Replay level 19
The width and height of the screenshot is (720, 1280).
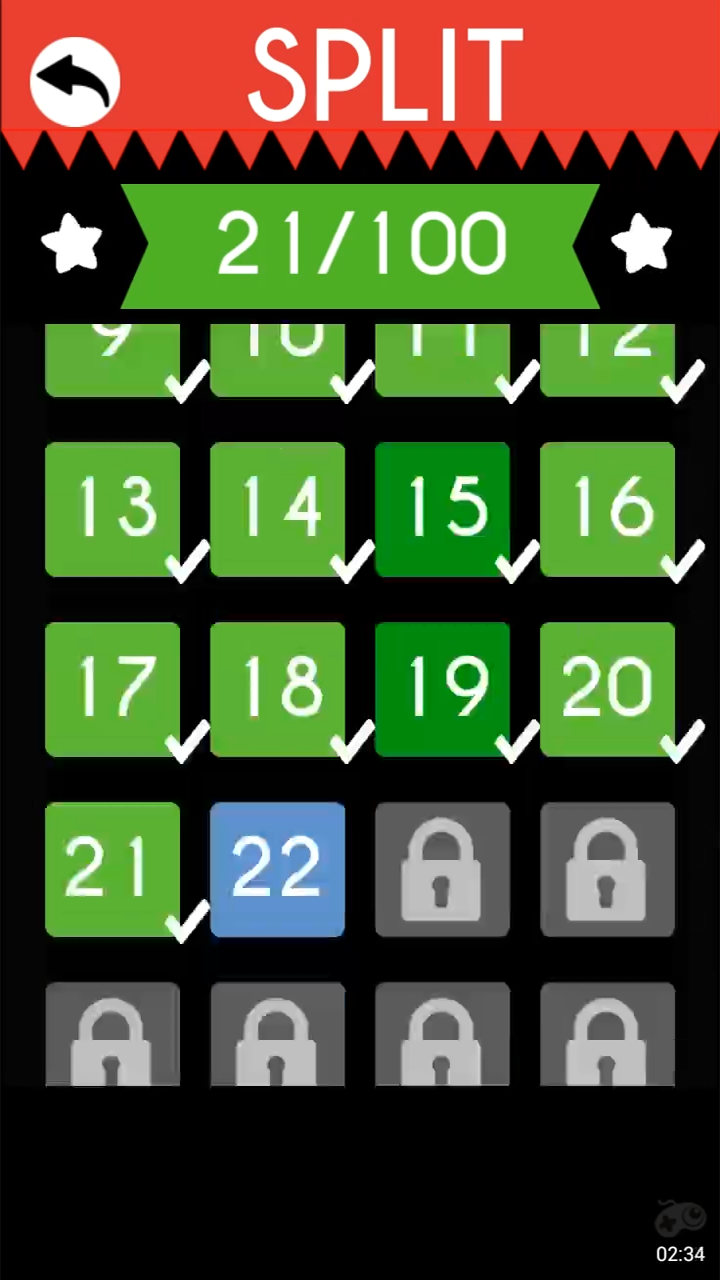point(442,689)
